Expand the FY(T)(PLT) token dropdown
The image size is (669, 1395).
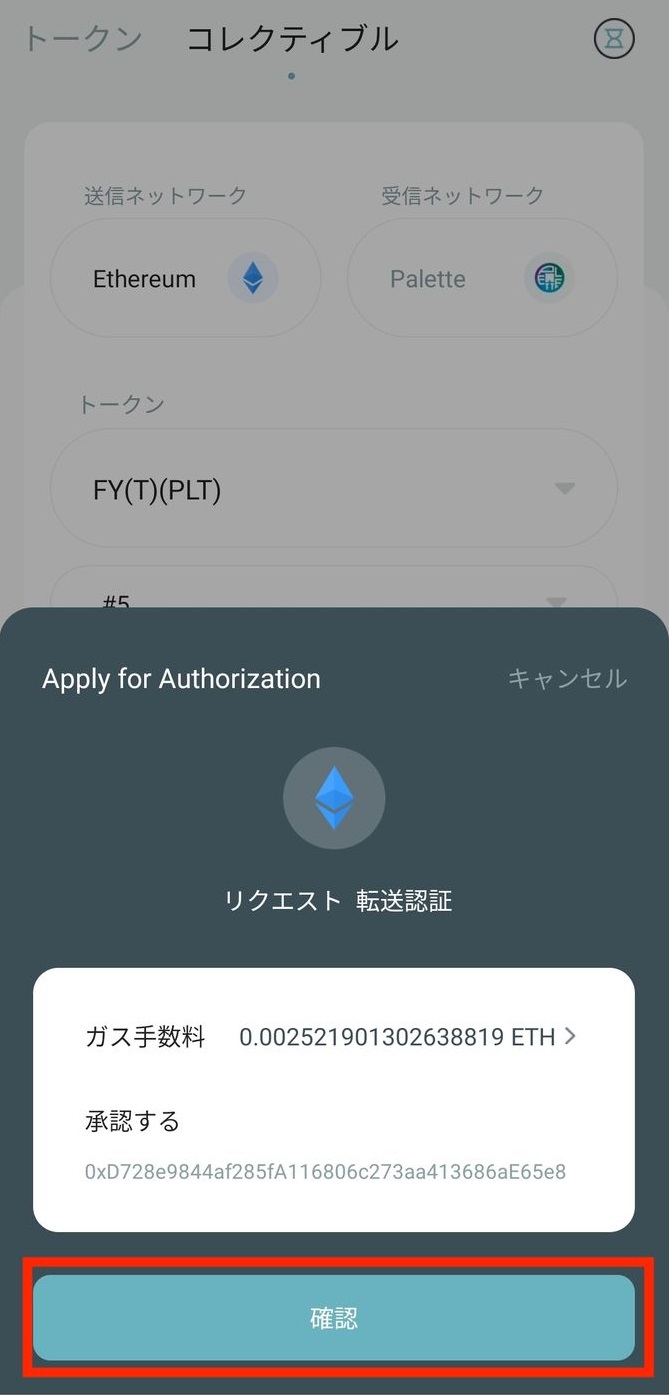click(x=333, y=489)
